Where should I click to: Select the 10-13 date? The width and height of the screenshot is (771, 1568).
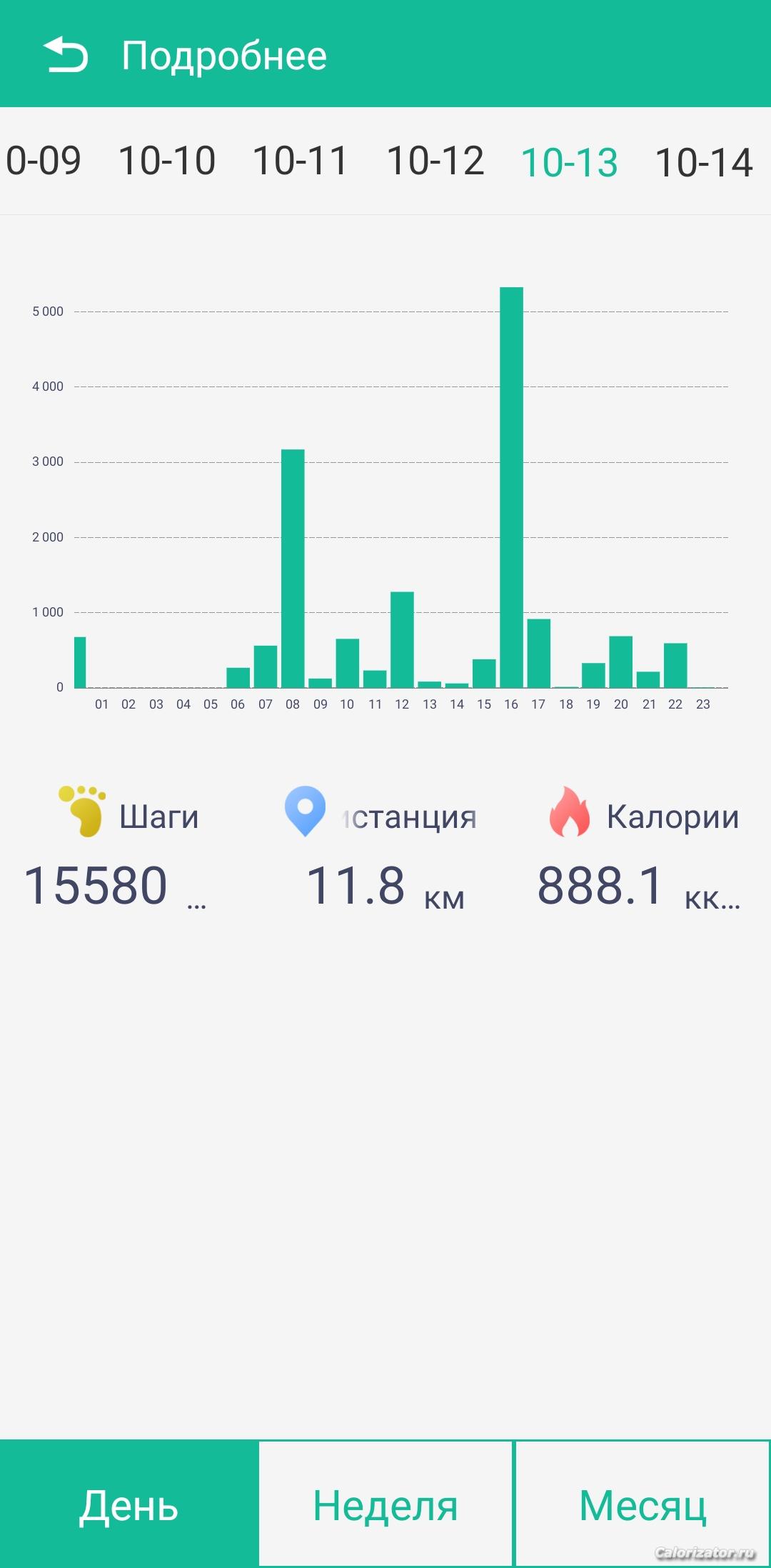tap(569, 162)
